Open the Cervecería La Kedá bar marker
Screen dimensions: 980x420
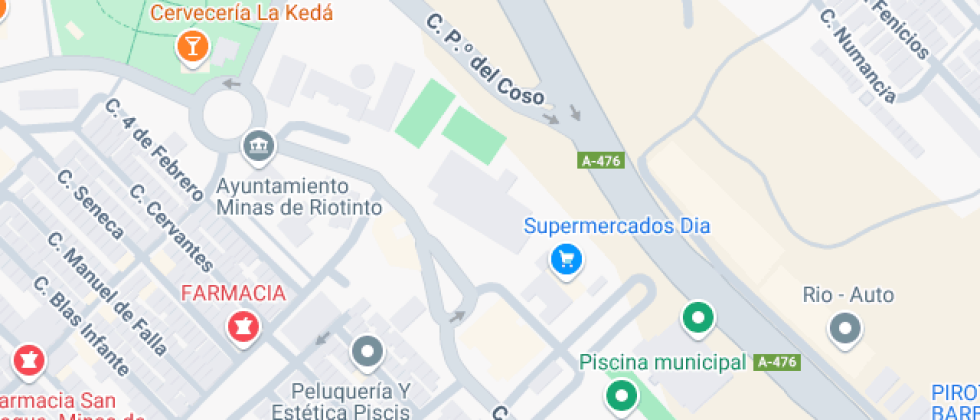click(x=191, y=46)
